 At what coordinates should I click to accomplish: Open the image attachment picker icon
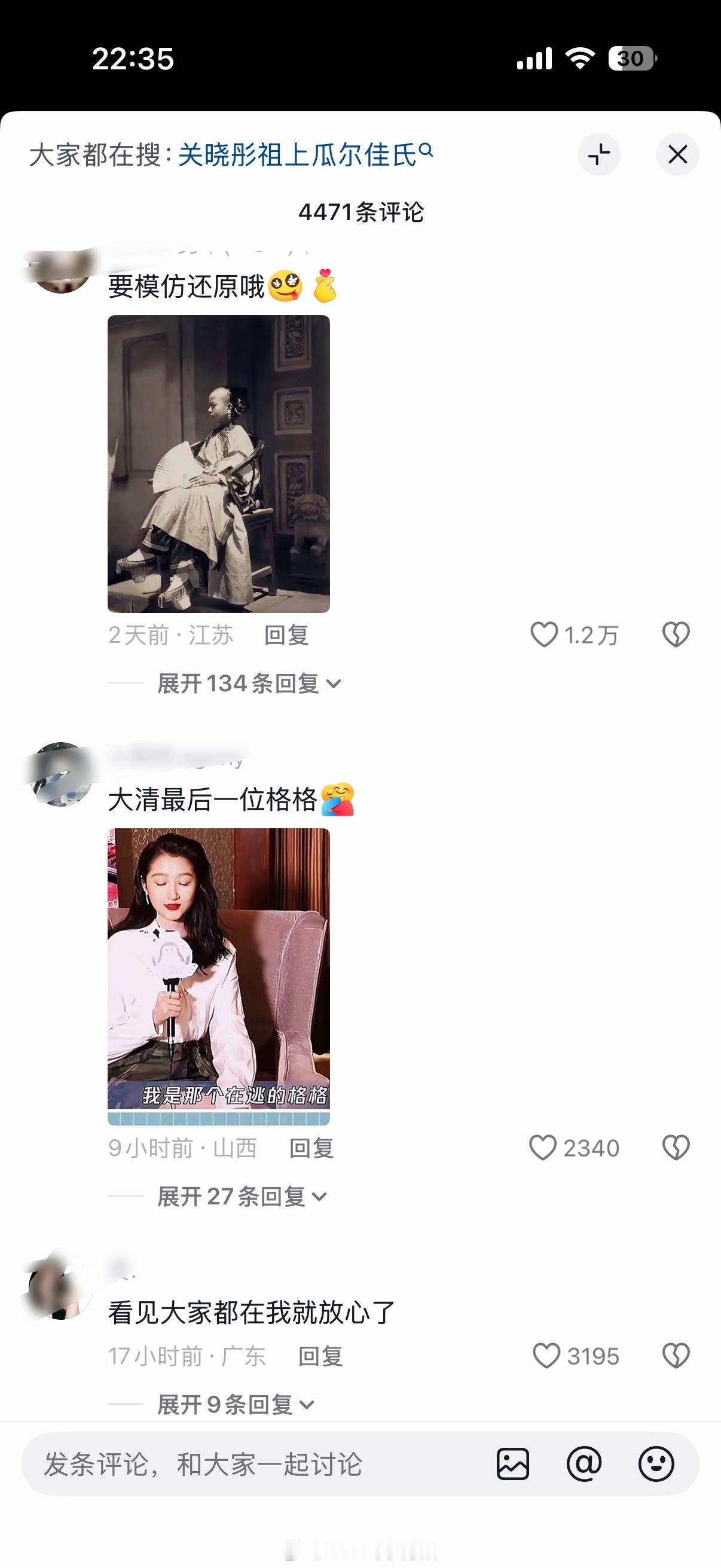click(514, 1465)
